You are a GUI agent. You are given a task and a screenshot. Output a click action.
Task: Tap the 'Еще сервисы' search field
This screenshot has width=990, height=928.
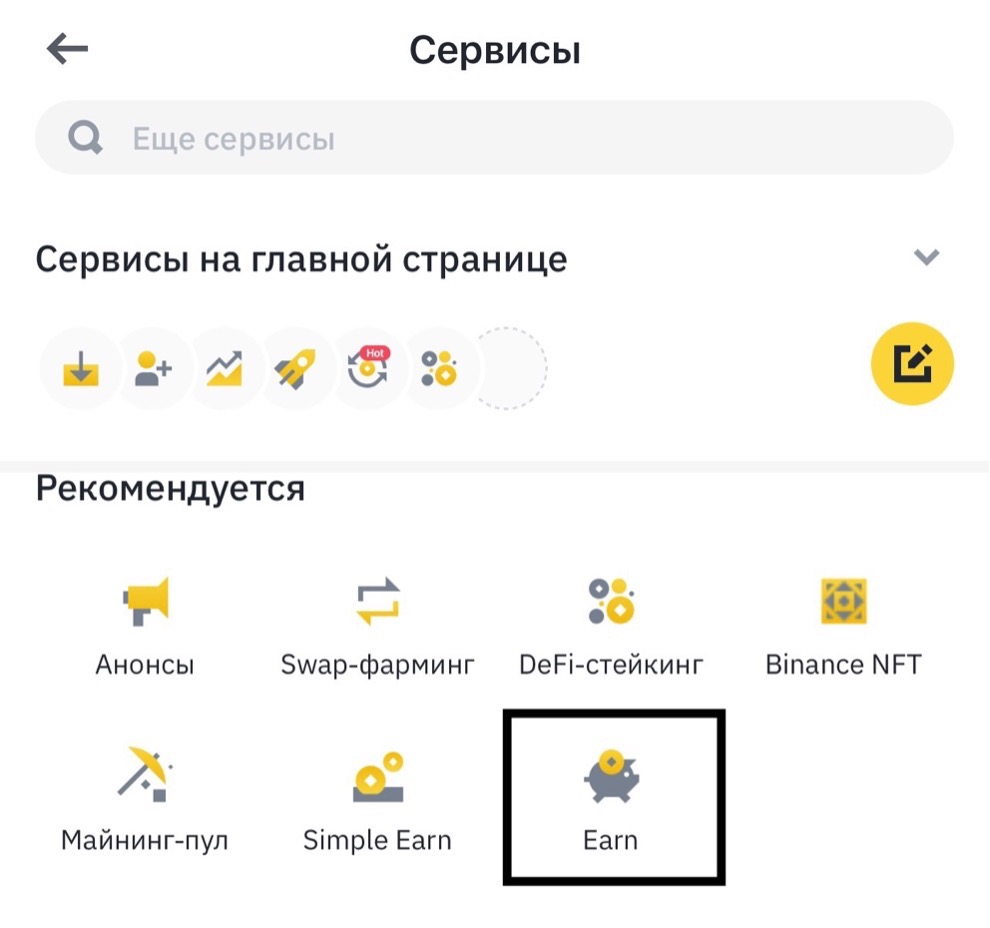click(x=494, y=138)
